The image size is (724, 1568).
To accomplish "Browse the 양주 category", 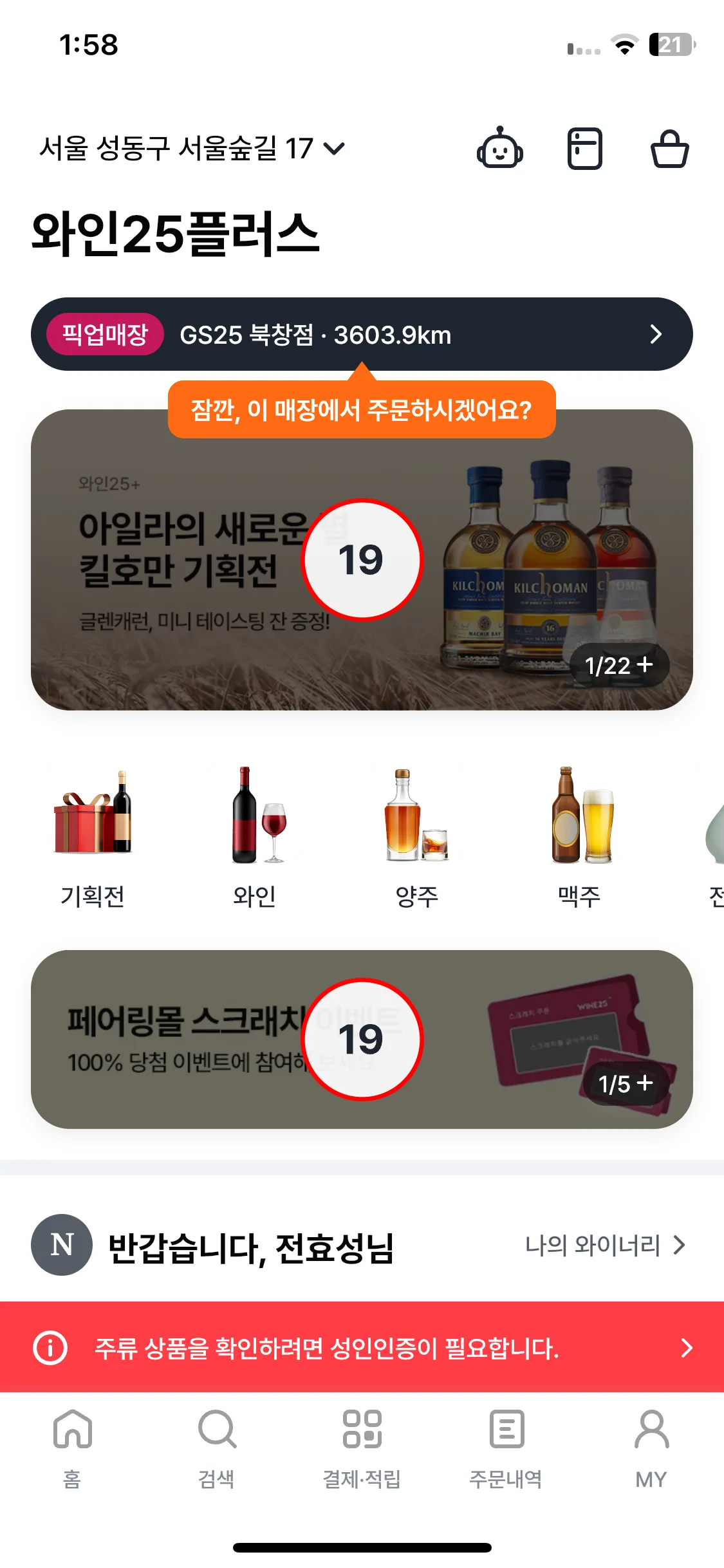I will tap(417, 837).
